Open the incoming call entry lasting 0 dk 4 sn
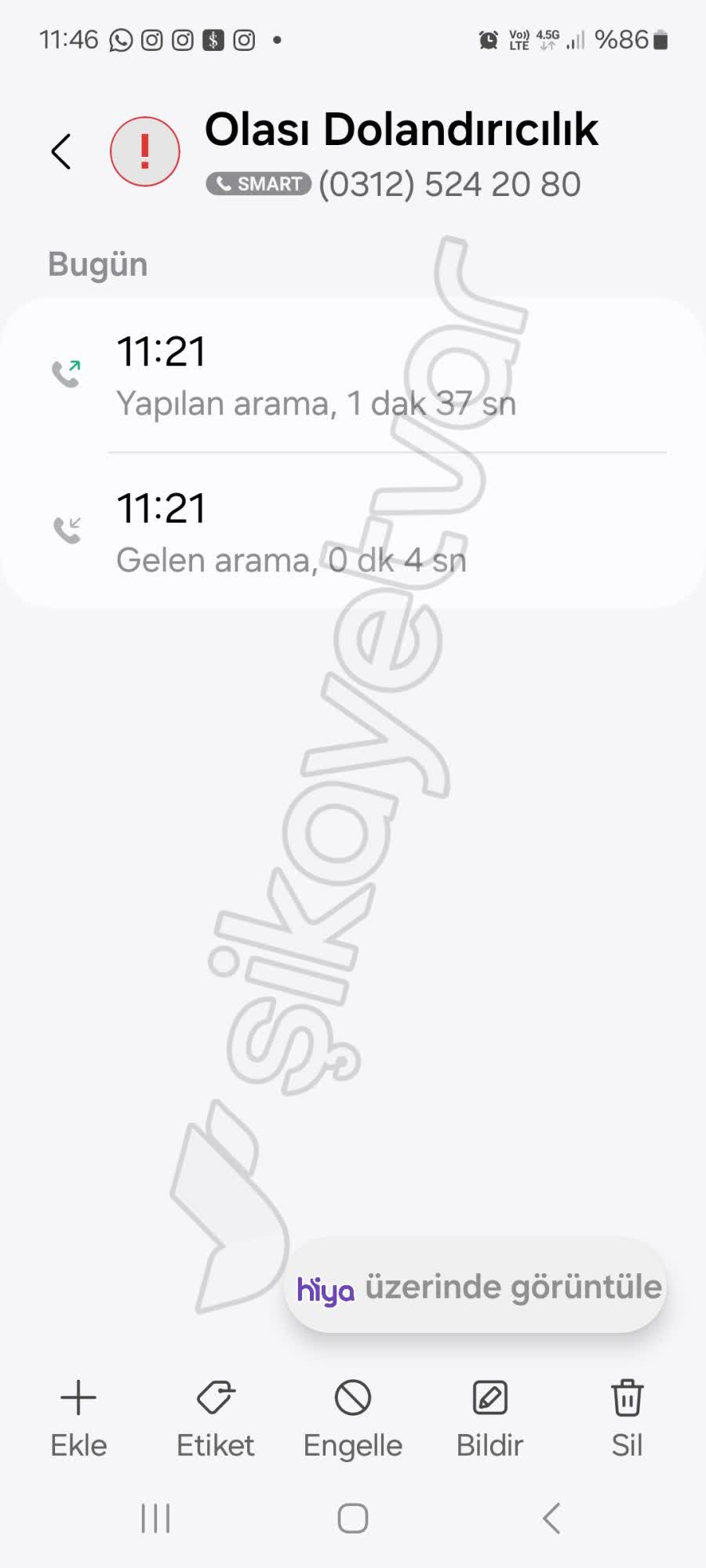Image resolution: width=706 pixels, height=1568 pixels. [353, 533]
